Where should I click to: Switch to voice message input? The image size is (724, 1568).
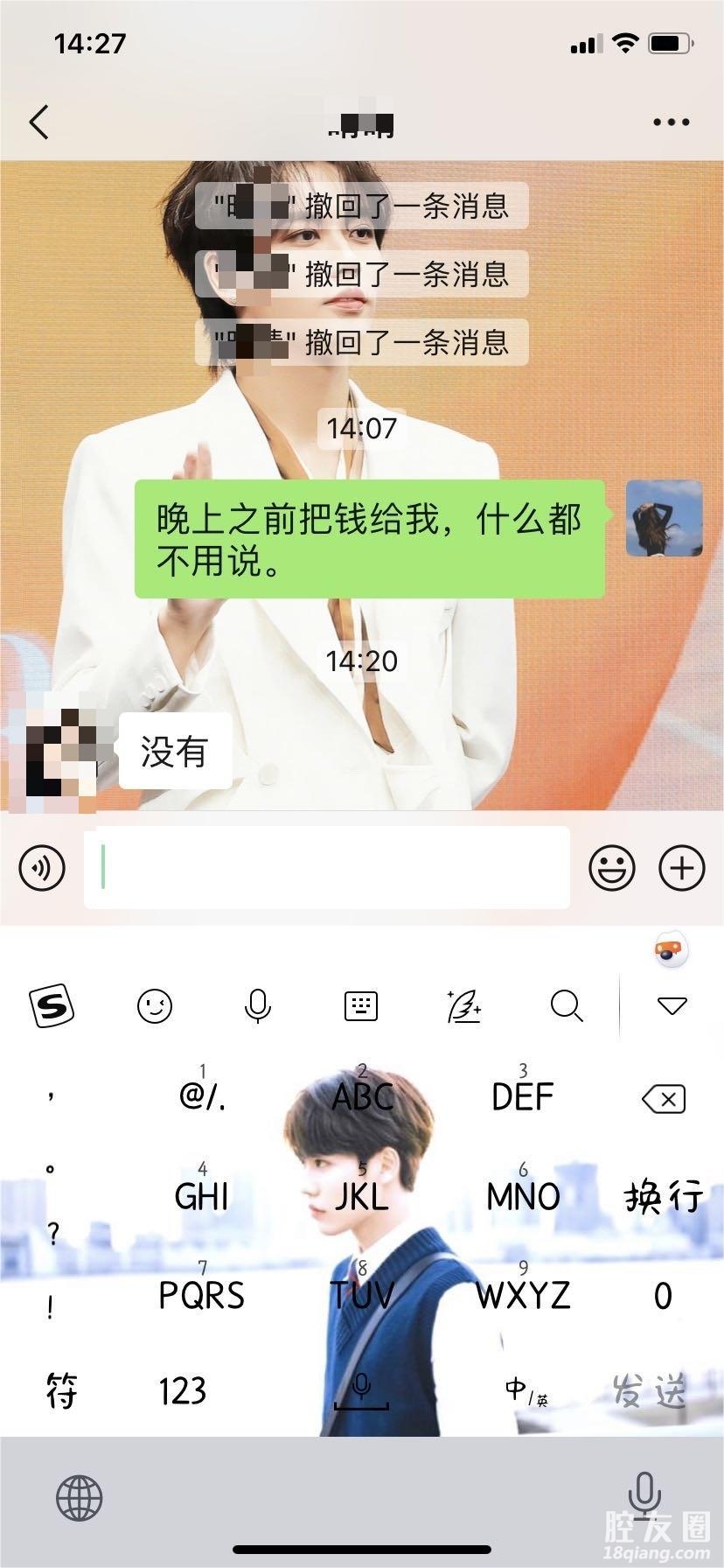click(x=42, y=868)
